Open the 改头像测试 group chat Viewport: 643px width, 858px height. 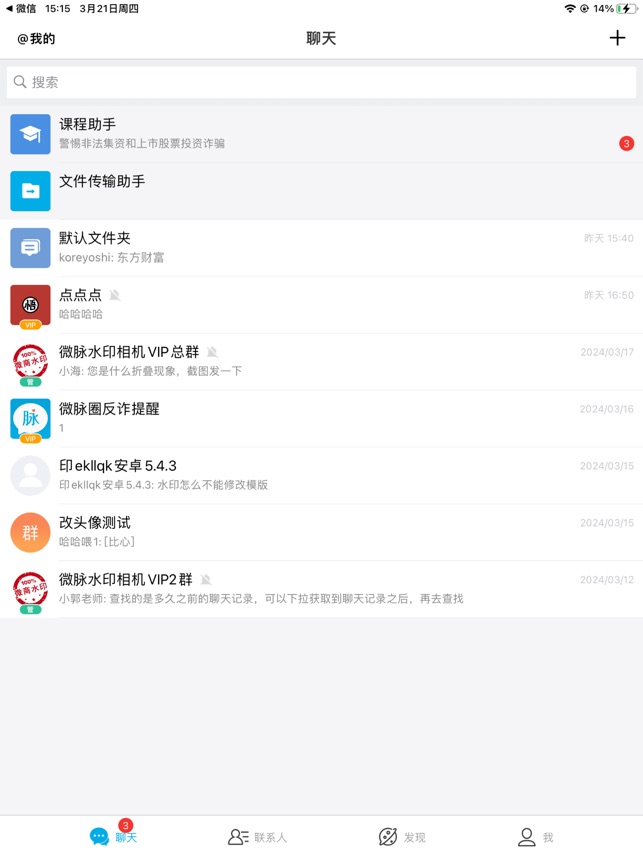coord(321,533)
